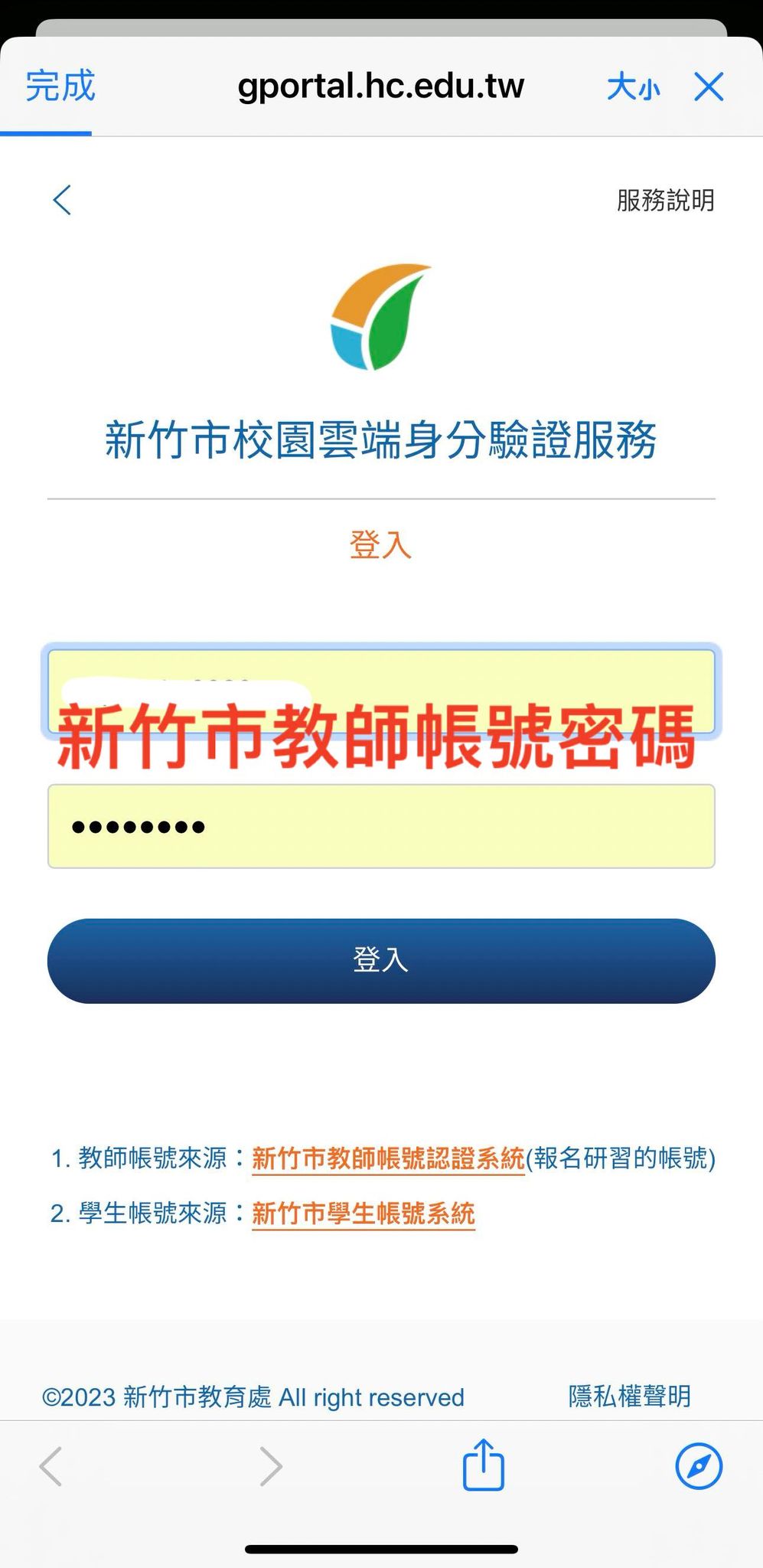This screenshot has width=763, height=1568.
Task: Go back using the blue chevron arrow
Action: [x=62, y=201]
